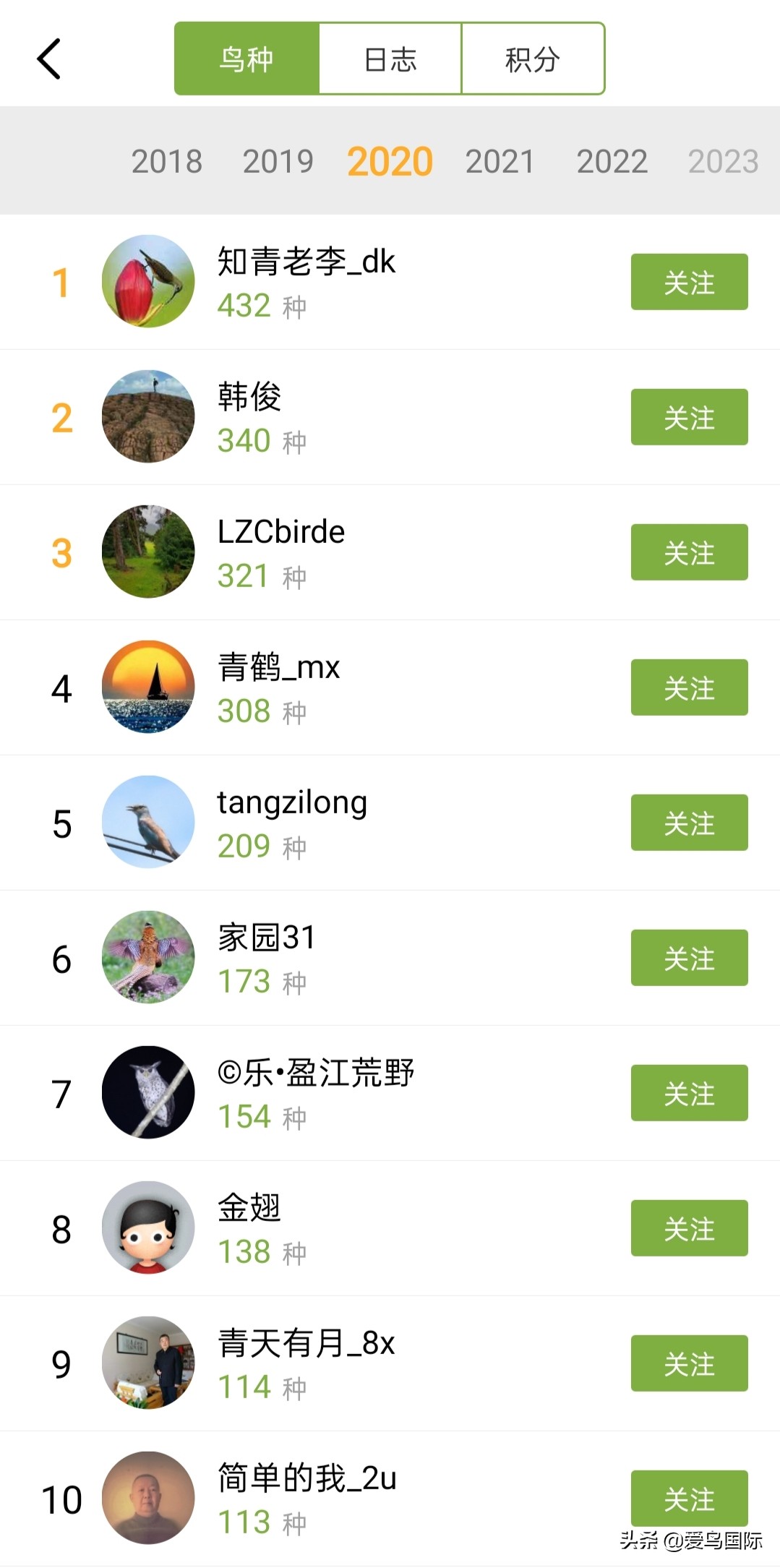Screen dimensions: 780x1568
Task: Follow LZCbirde with the 关注 button
Action: coord(689,552)
